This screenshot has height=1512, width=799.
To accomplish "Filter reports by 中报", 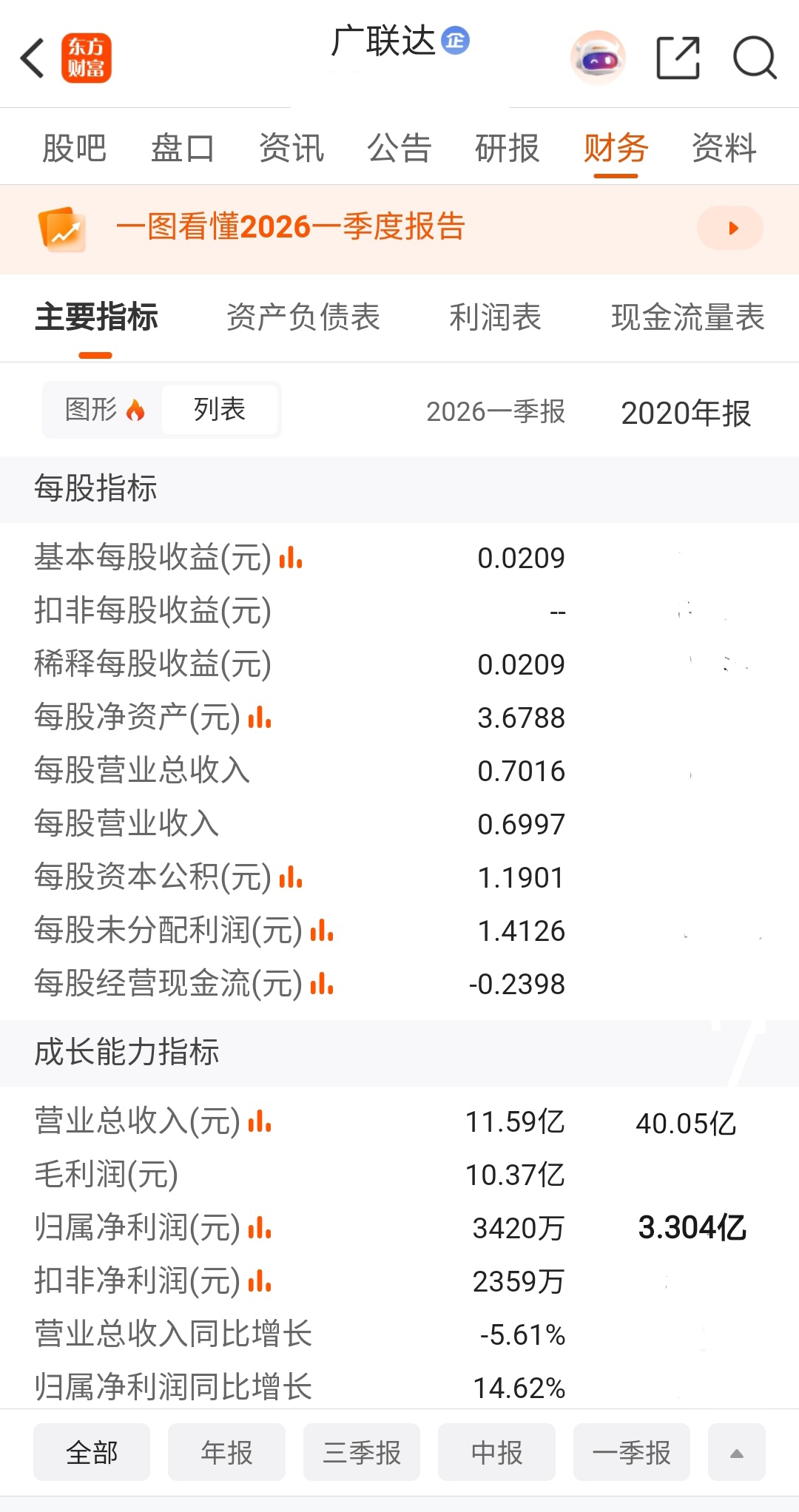I will tap(496, 1452).
